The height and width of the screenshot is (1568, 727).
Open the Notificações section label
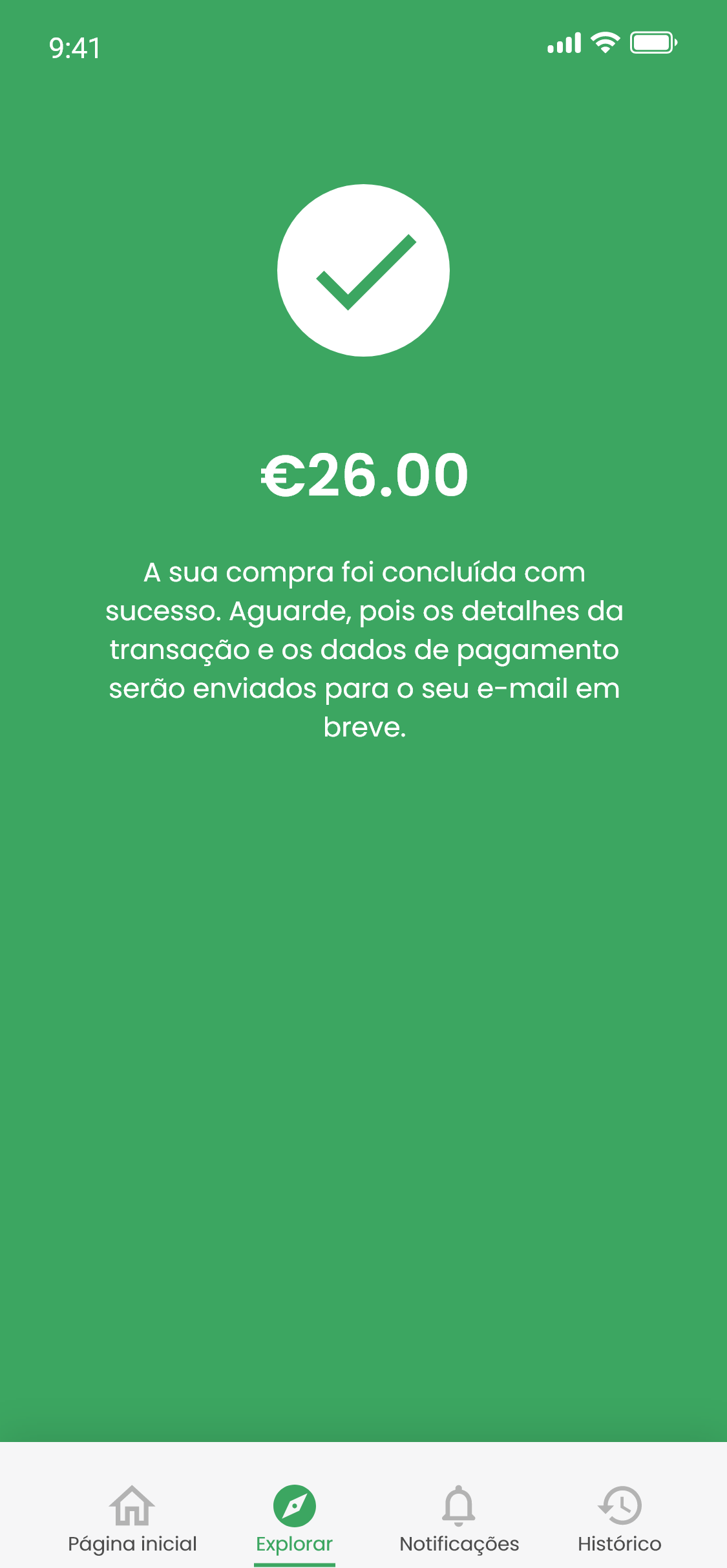coord(459,1544)
